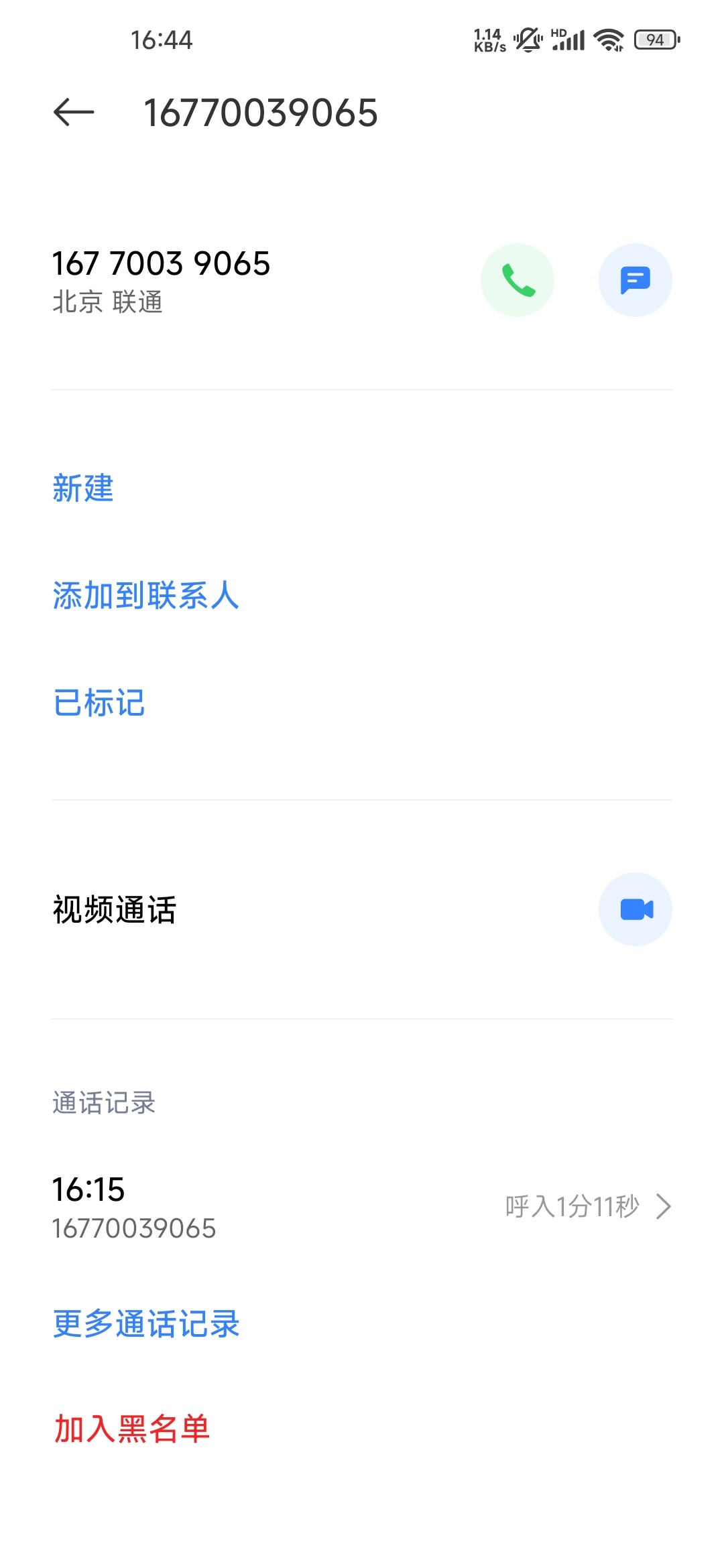Send a message to this number
The height and width of the screenshot is (1568, 724).
(635, 280)
